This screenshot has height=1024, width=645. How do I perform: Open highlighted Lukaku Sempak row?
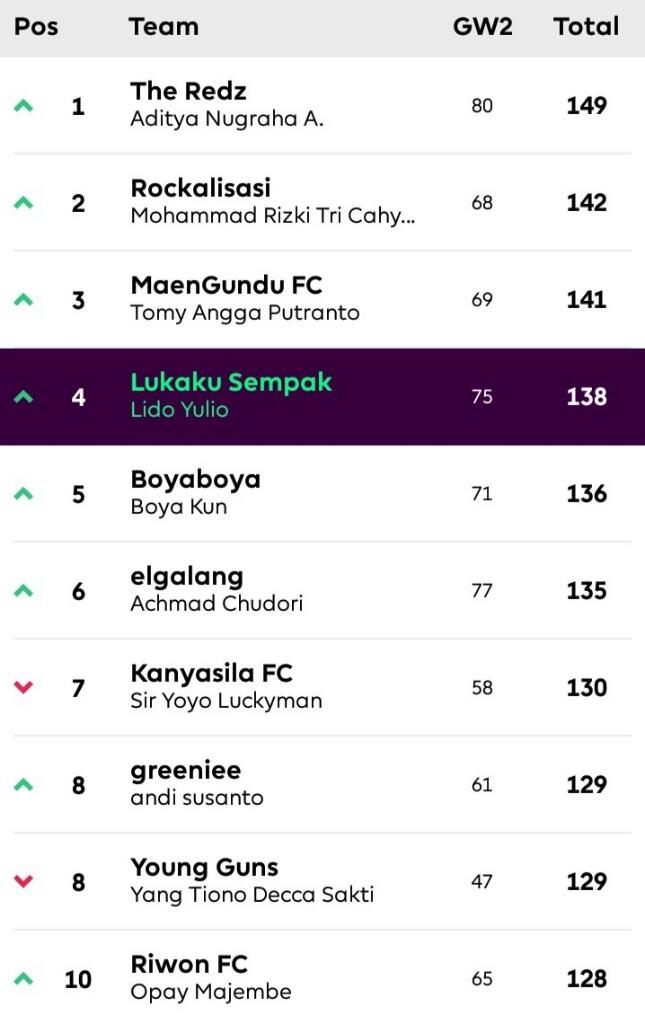pyautogui.click(x=231, y=383)
